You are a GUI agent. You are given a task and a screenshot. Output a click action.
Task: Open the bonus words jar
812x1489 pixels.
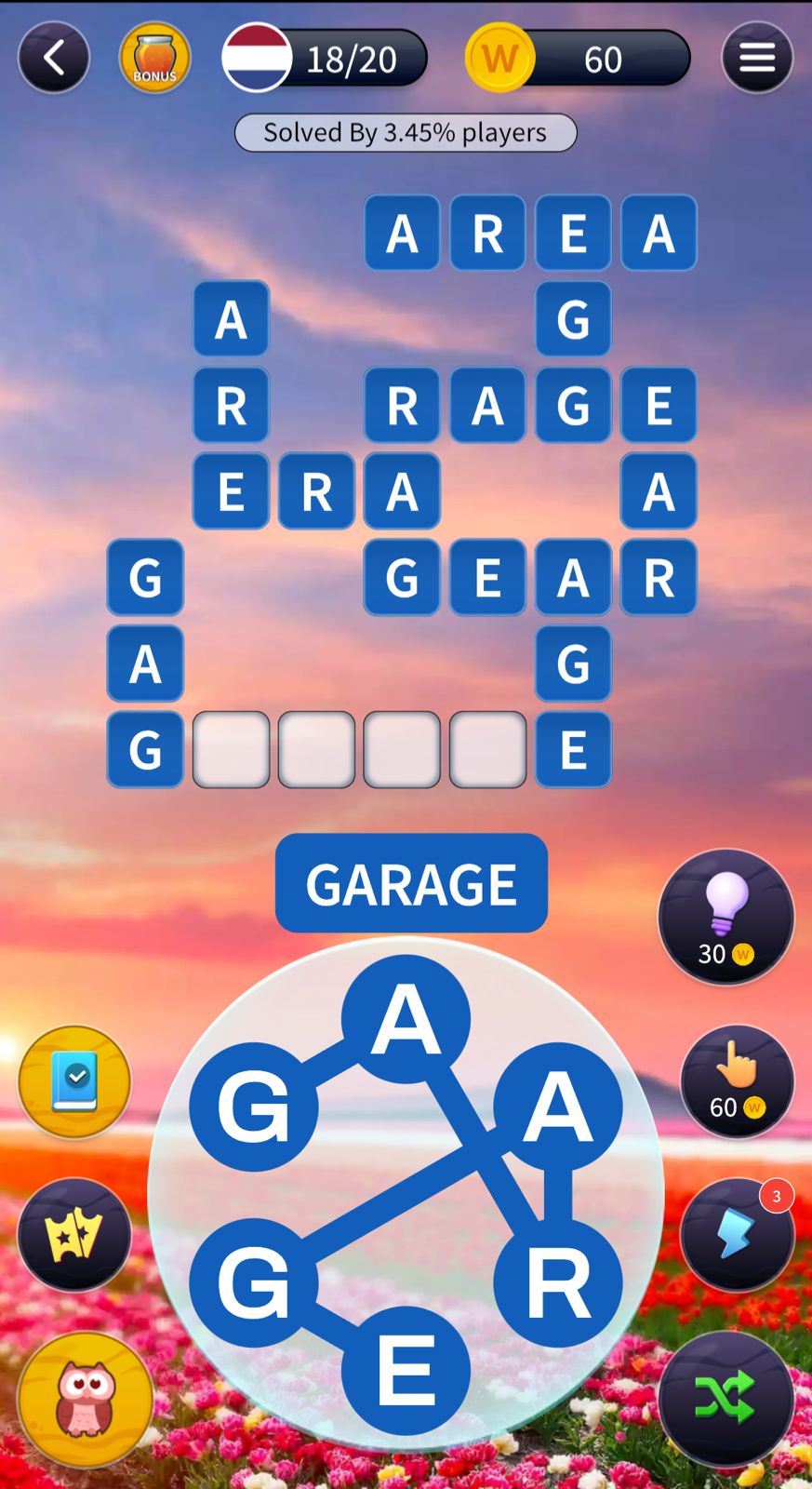(154, 58)
